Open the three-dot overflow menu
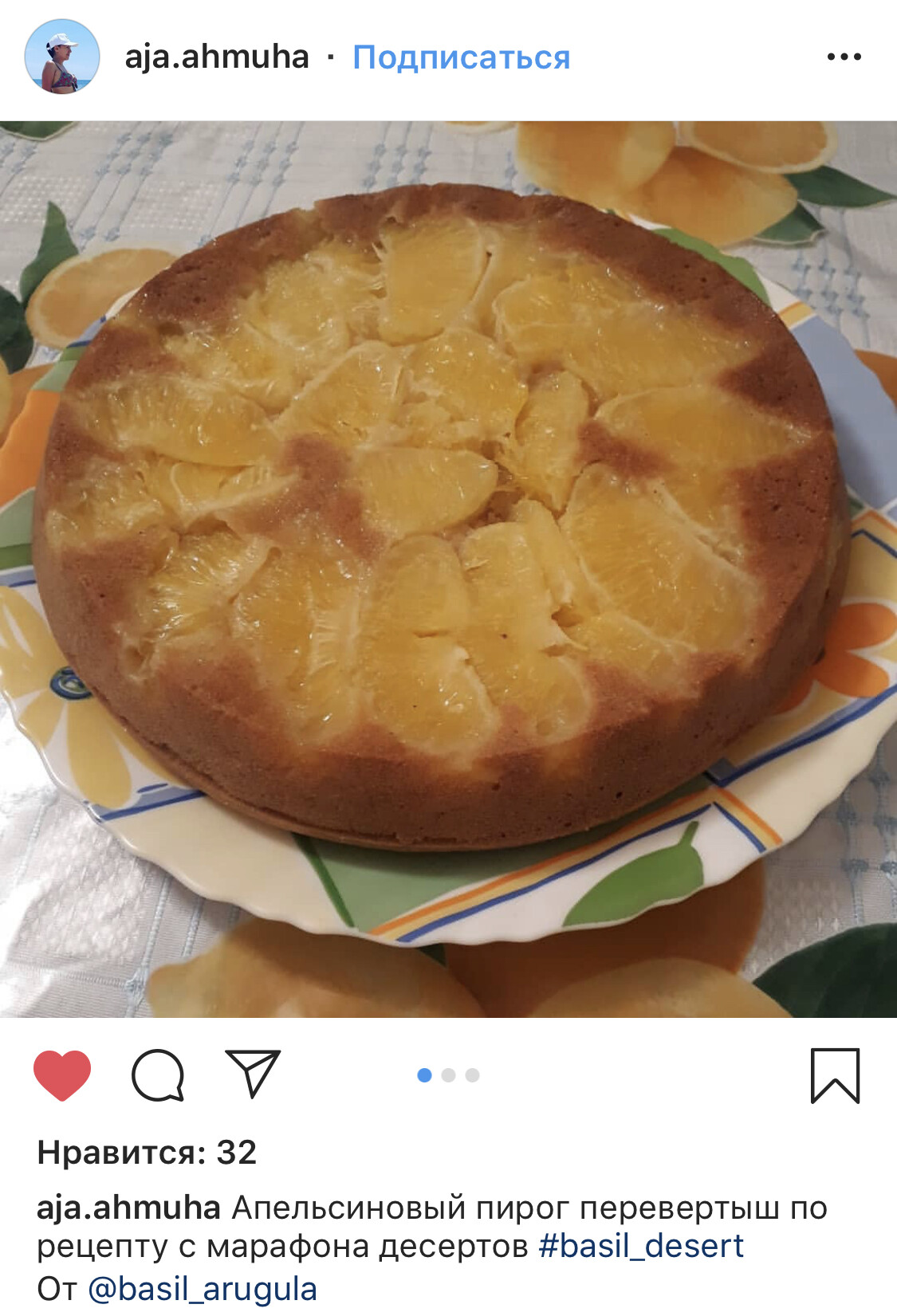Viewport: 897px width, 1316px height. (844, 57)
